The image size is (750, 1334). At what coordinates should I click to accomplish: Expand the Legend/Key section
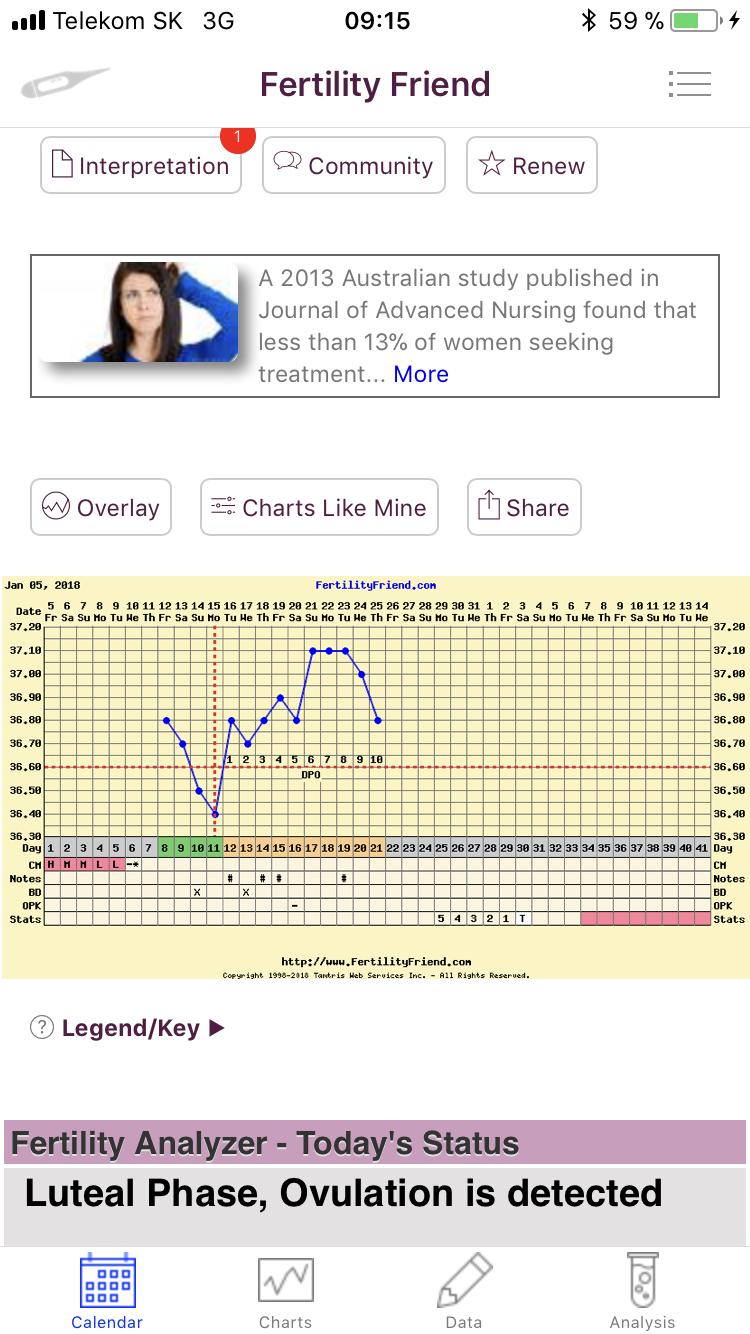click(130, 1028)
